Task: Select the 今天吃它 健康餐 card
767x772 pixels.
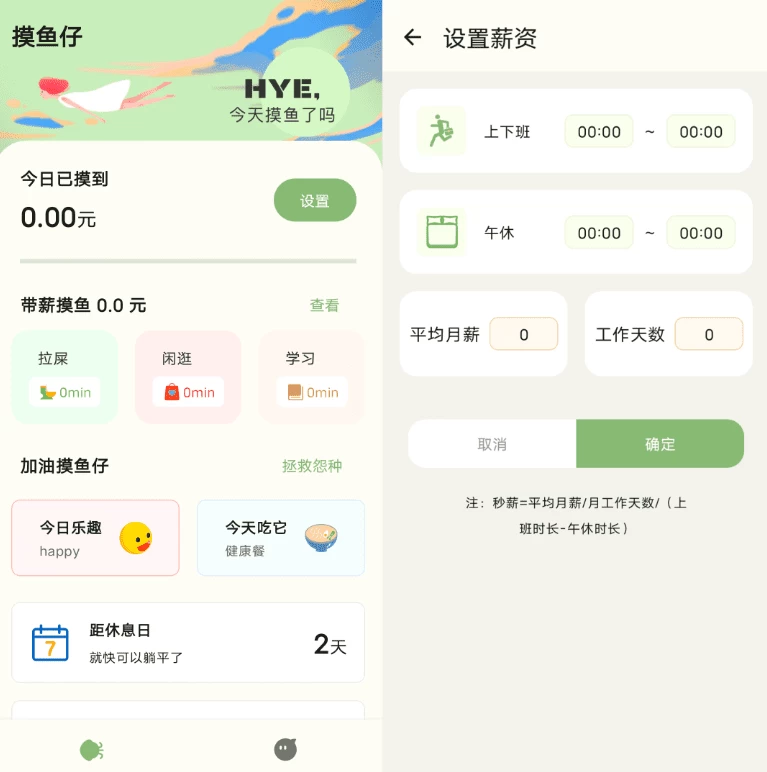Action: pyautogui.click(x=280, y=537)
